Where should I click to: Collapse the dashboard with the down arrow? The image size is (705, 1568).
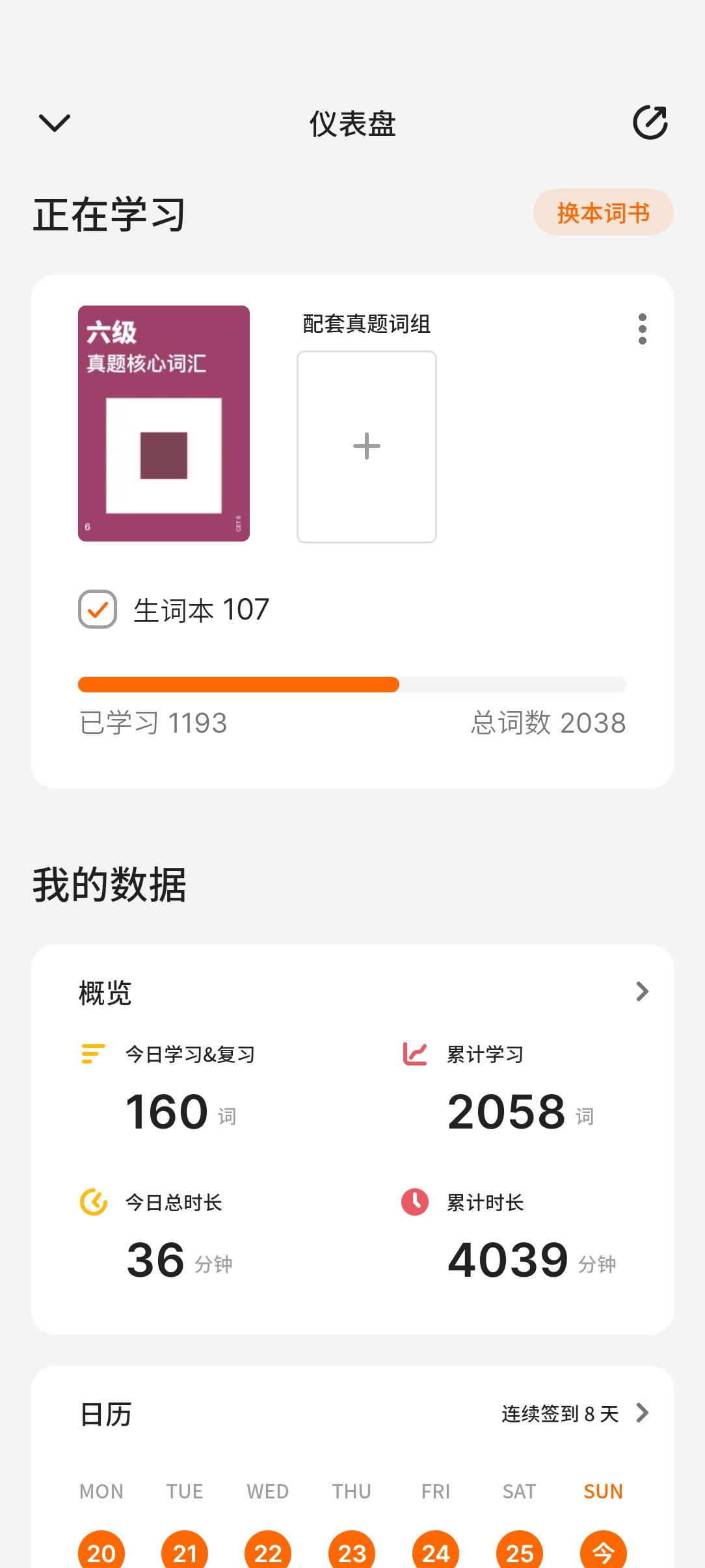pos(55,122)
